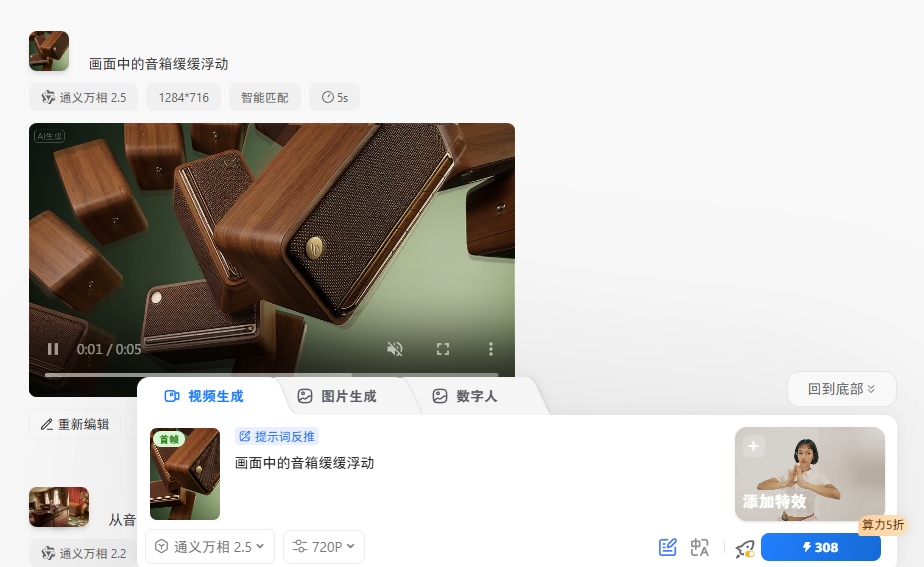Screen dimensions: 924x567
Task: Open the 添加特效 effects card
Action: tap(809, 474)
